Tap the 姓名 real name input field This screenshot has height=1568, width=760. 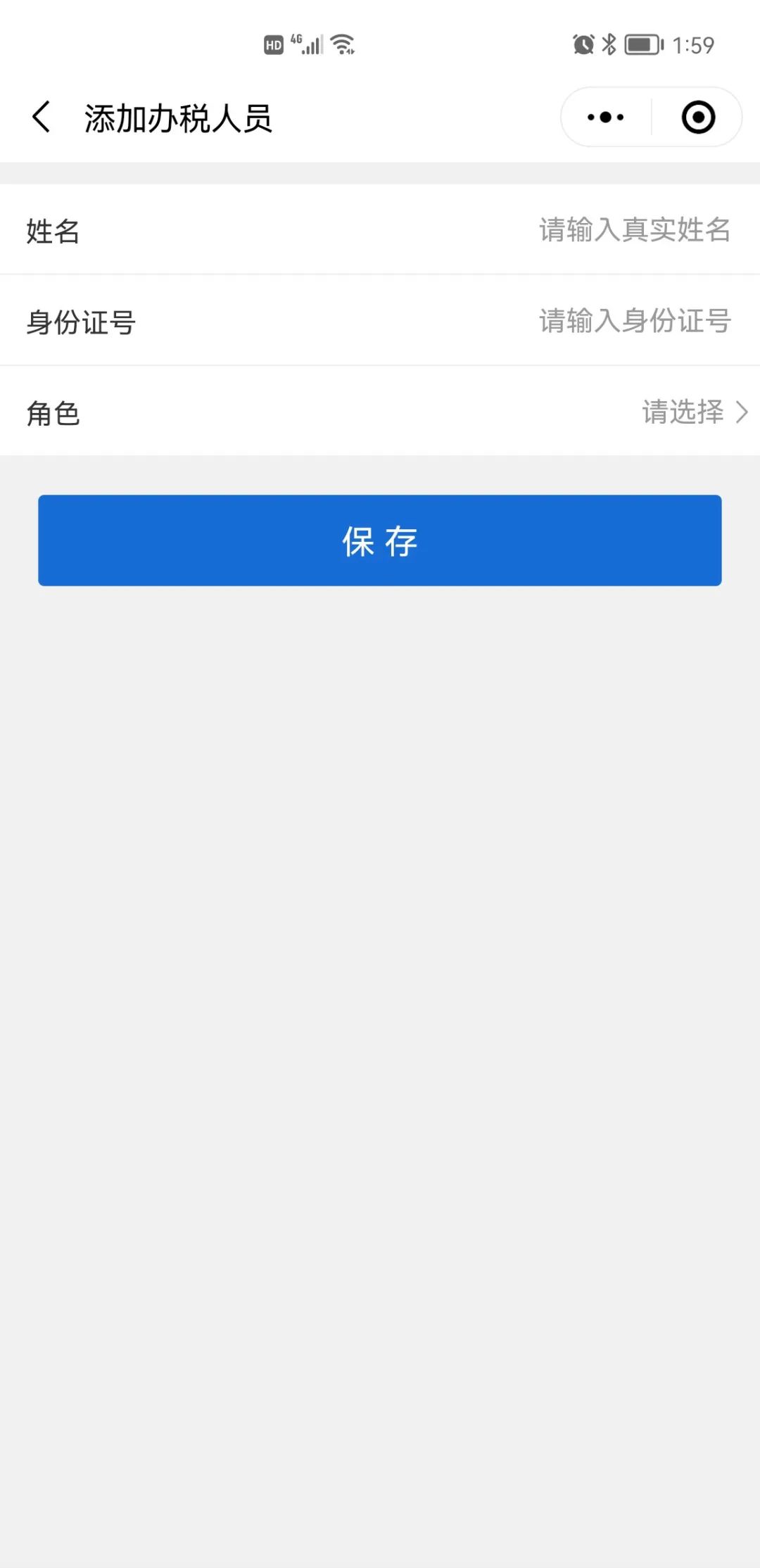(x=380, y=229)
